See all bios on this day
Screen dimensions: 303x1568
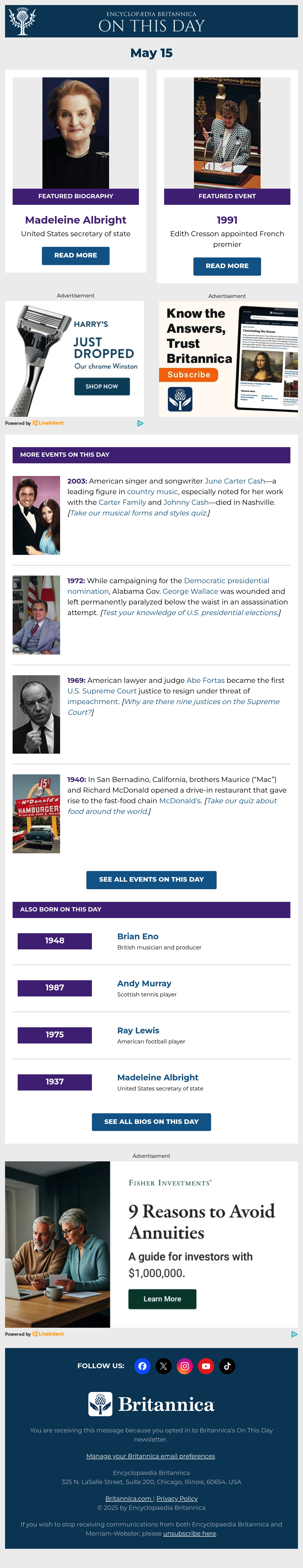point(151,1122)
